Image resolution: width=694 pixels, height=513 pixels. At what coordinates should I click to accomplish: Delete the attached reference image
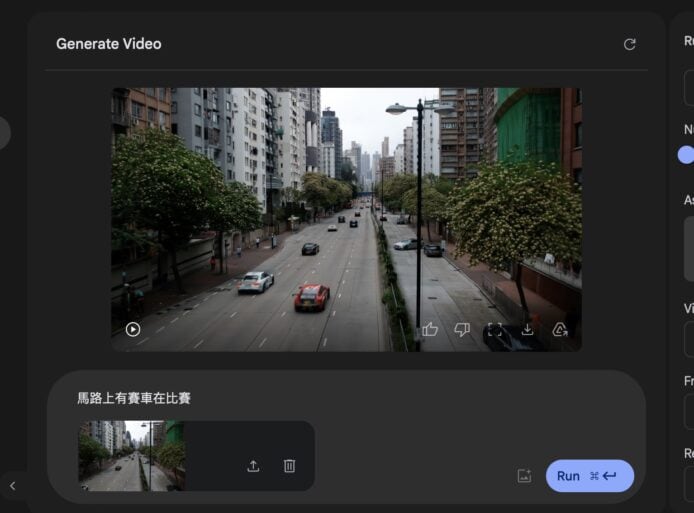tap(289, 466)
